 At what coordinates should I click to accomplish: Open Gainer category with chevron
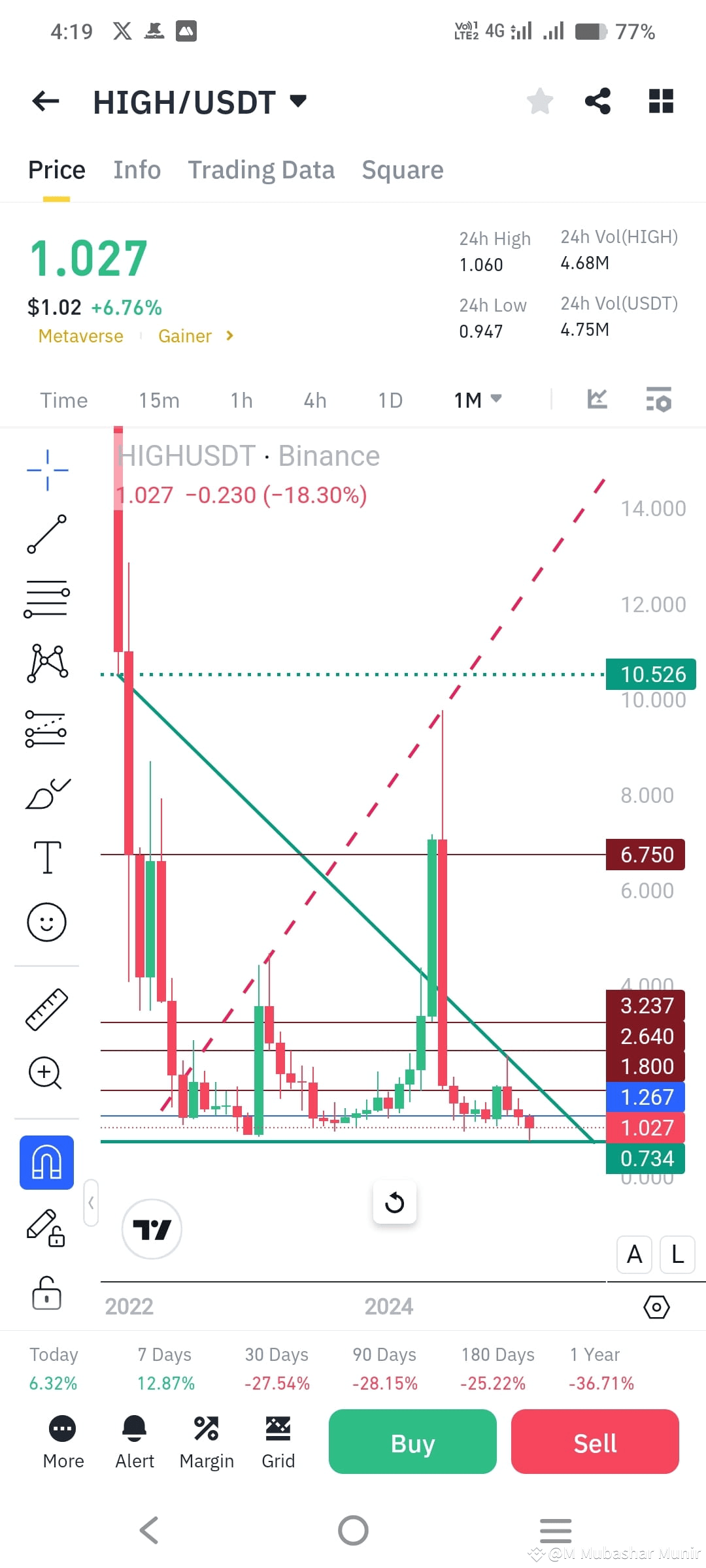(x=196, y=335)
